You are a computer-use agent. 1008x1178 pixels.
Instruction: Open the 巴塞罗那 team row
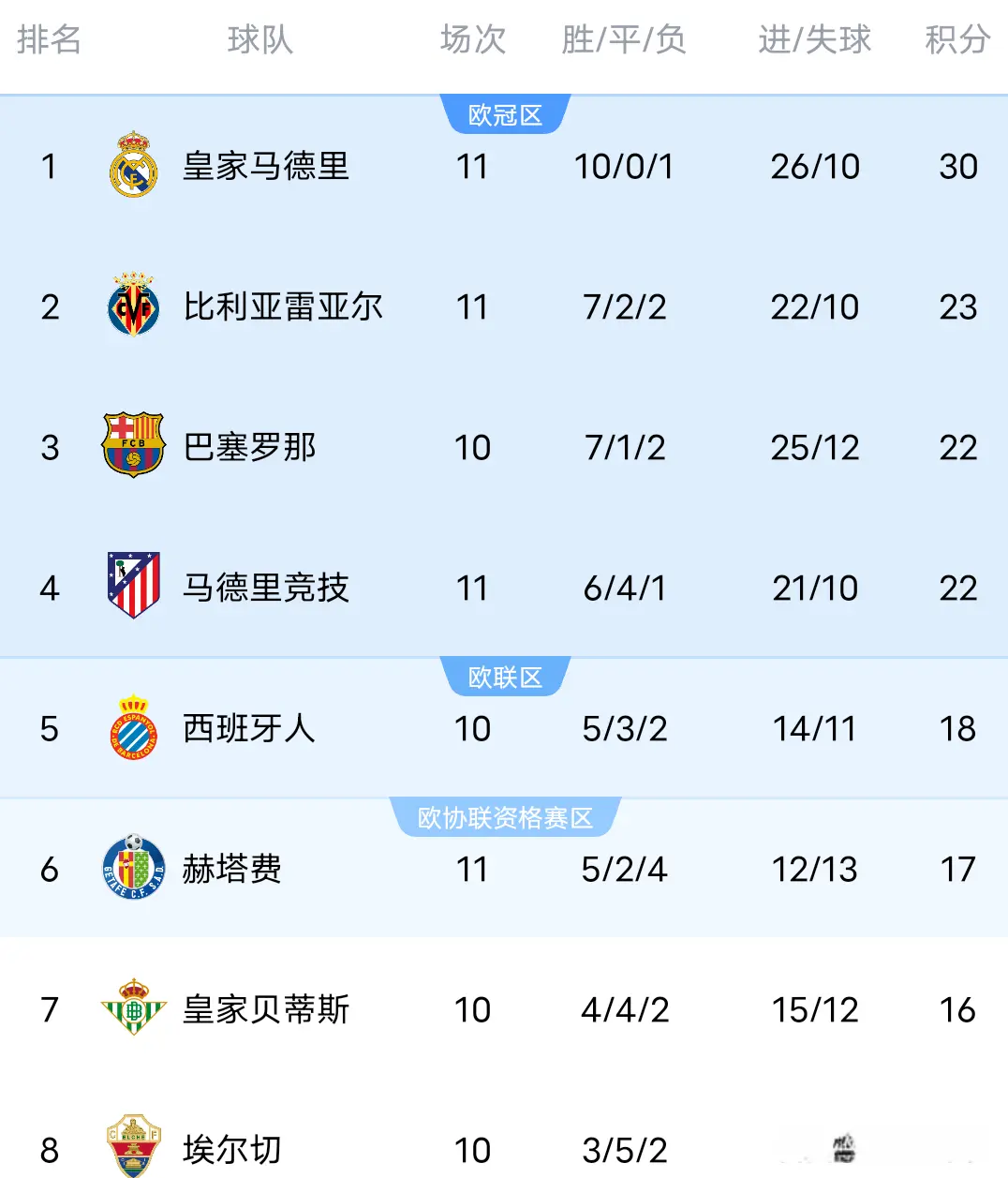pos(249,448)
